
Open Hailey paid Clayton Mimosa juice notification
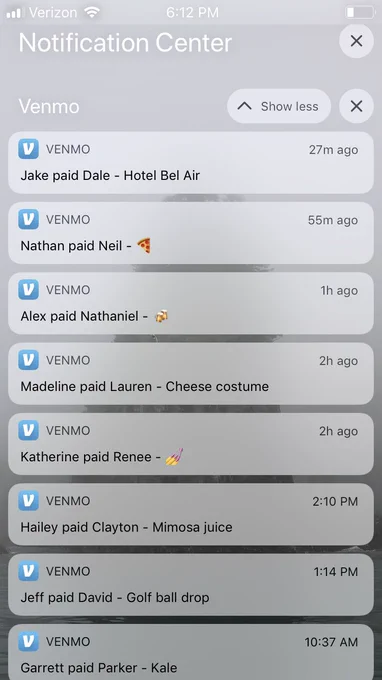[x=191, y=514]
